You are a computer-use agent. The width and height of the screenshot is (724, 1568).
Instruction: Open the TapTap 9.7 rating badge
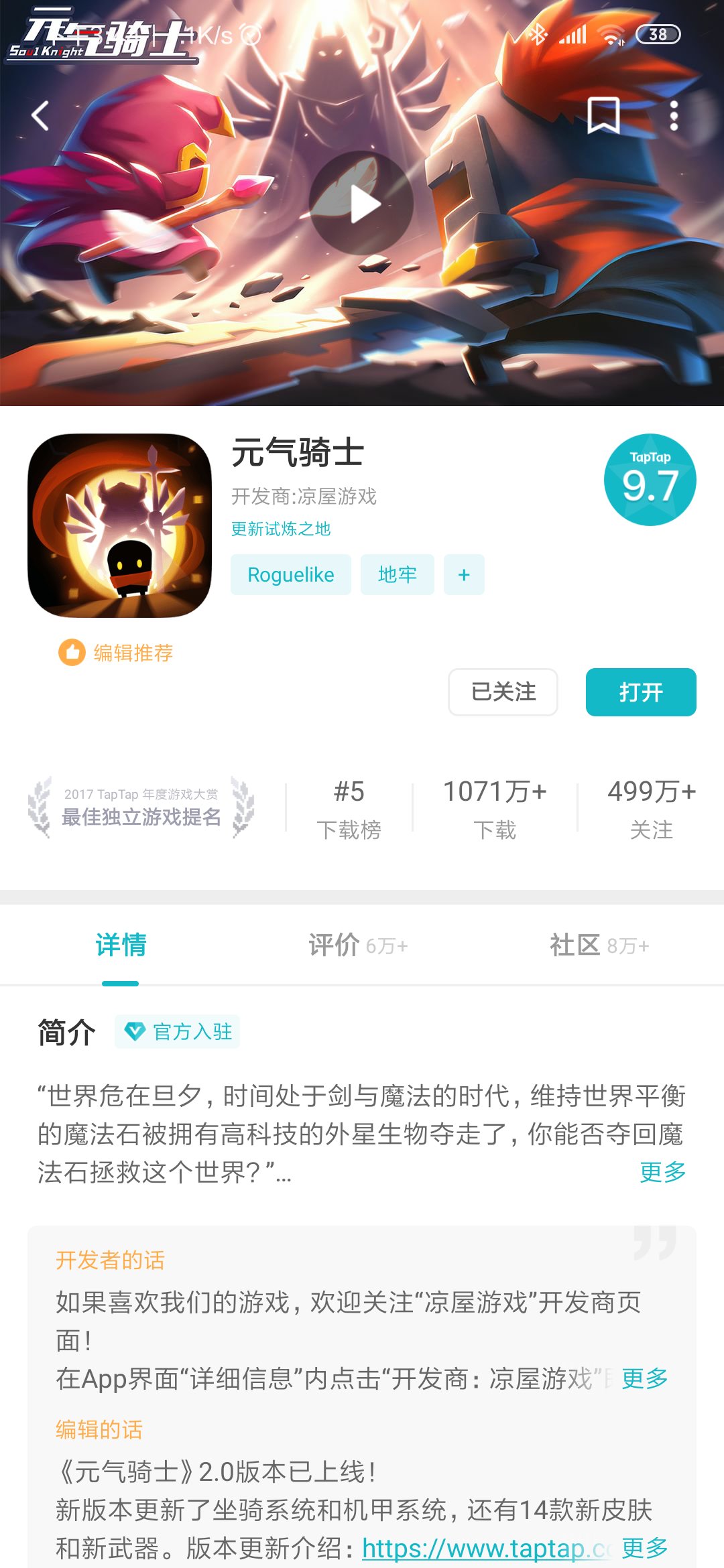click(x=650, y=480)
